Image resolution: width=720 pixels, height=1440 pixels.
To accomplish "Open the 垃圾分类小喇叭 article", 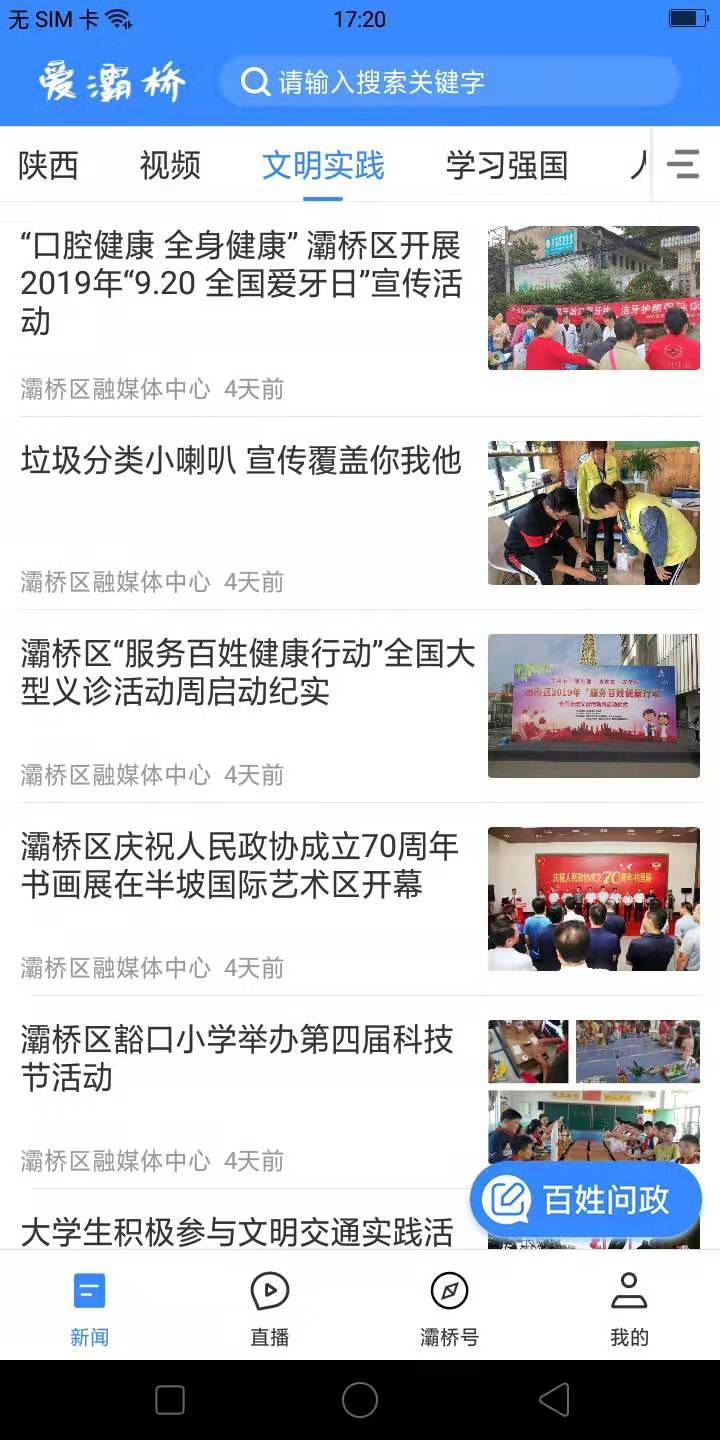I will pyautogui.click(x=241, y=461).
